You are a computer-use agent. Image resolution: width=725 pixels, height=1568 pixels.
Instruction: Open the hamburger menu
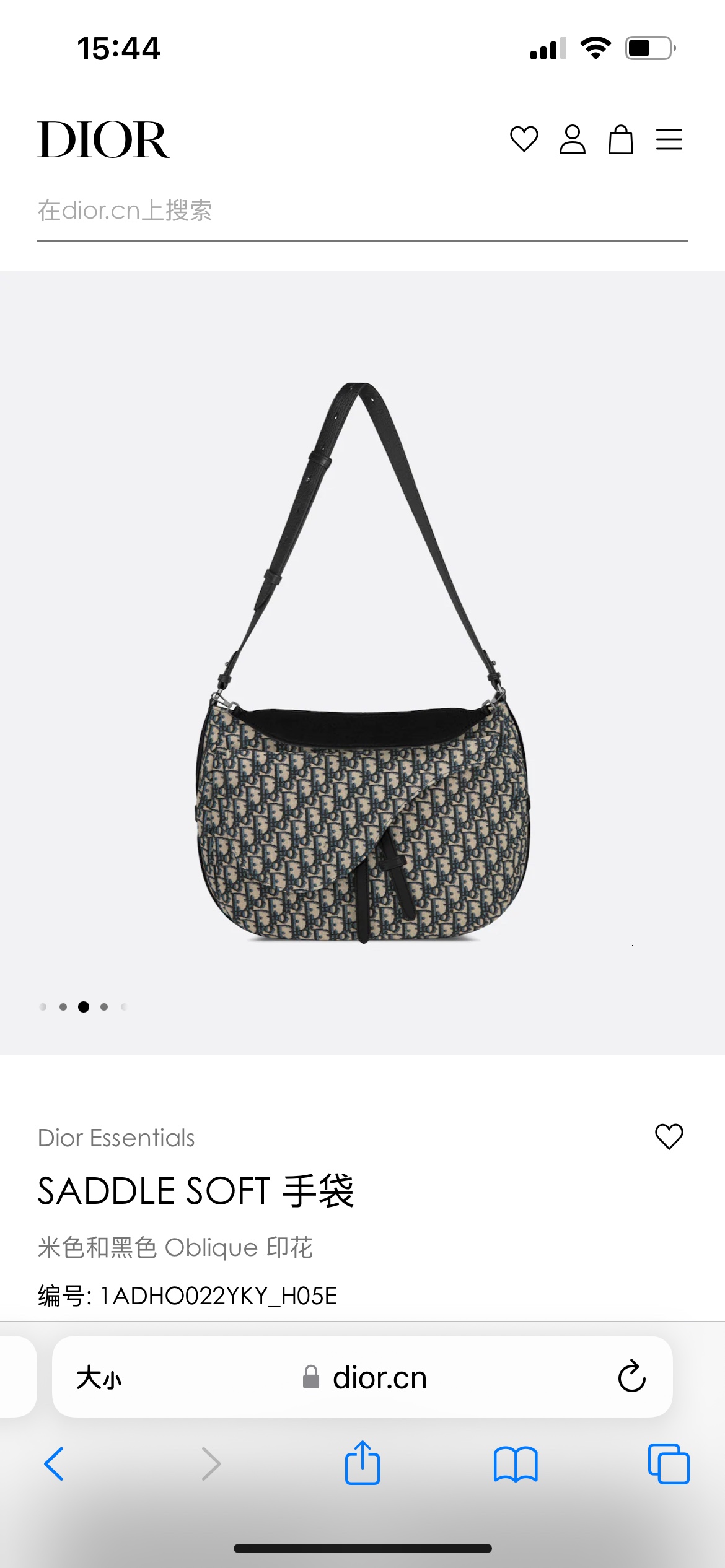[x=669, y=139]
